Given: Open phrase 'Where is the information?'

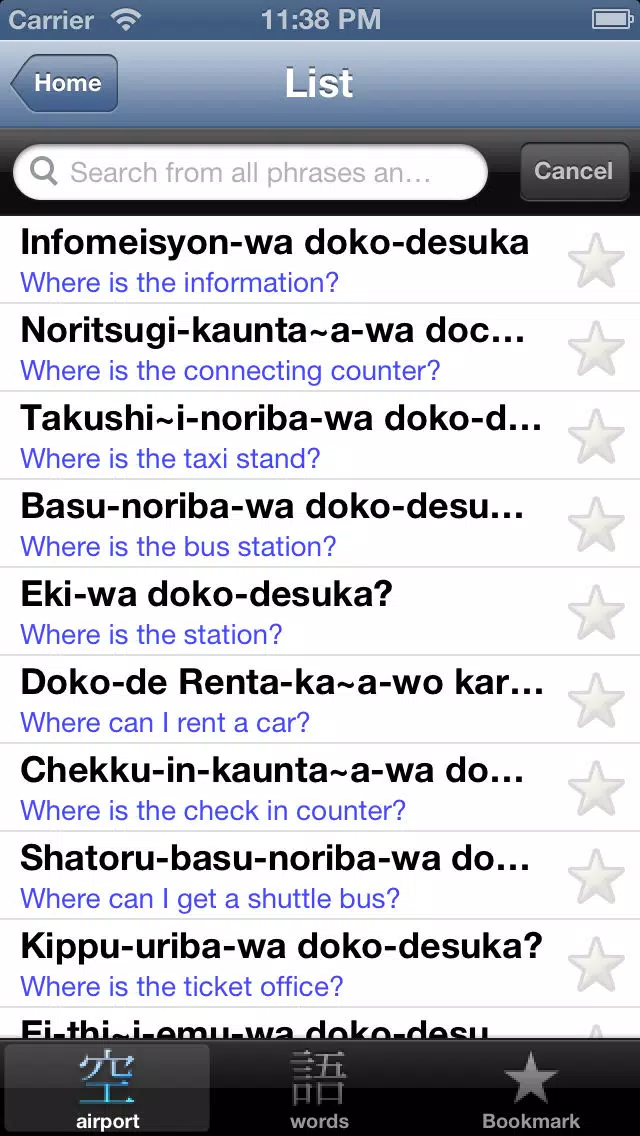Looking at the screenshot, I should [x=280, y=261].
